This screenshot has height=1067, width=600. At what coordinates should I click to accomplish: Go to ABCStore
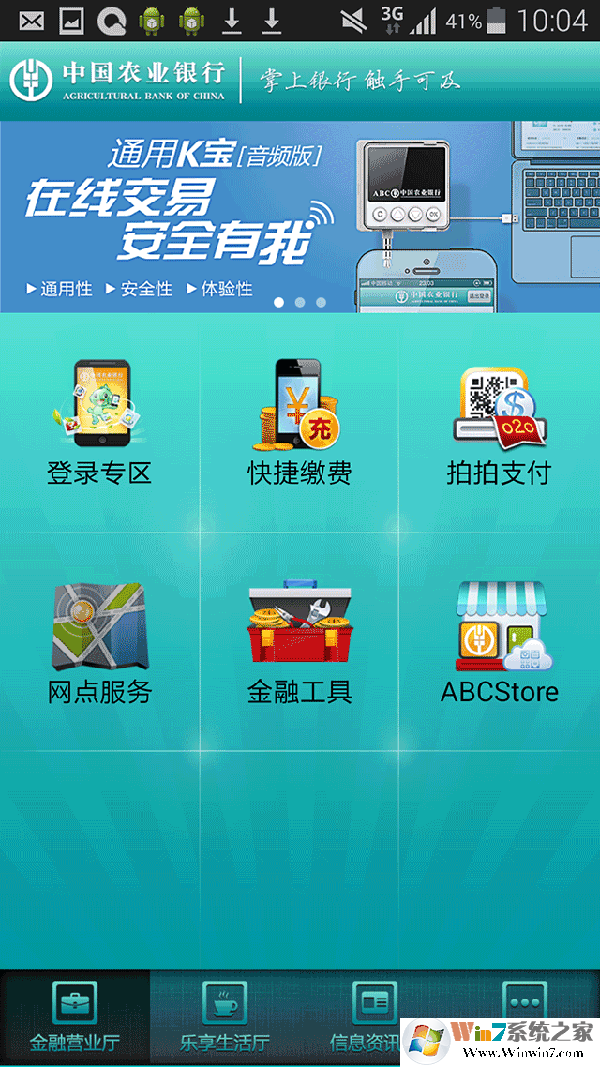pos(499,642)
